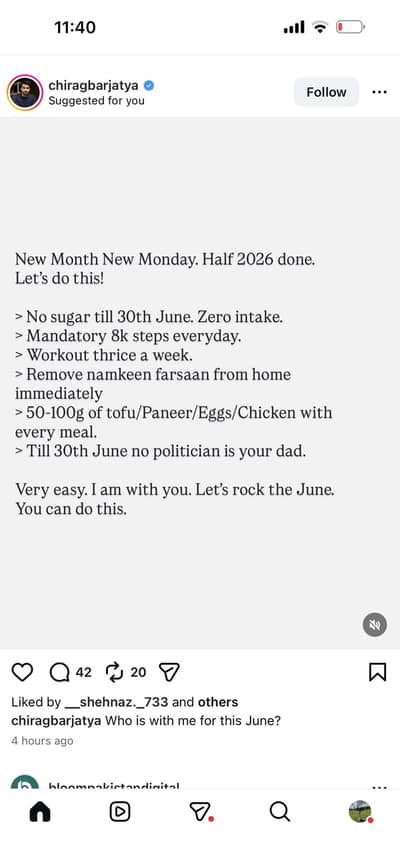Open direct messages tab
Screen dimensions: 400x866
coord(200,811)
